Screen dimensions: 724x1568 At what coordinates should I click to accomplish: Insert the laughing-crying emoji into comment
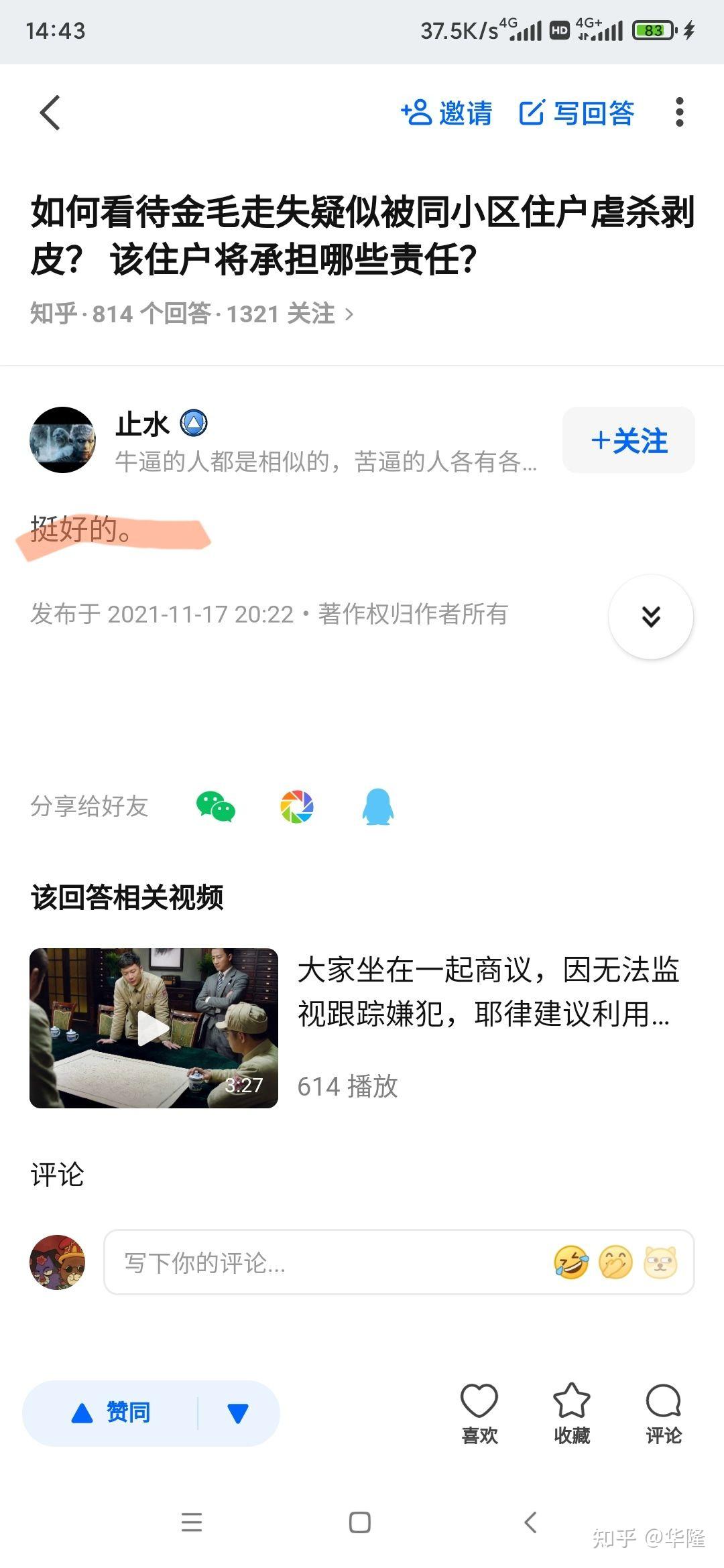(571, 1262)
